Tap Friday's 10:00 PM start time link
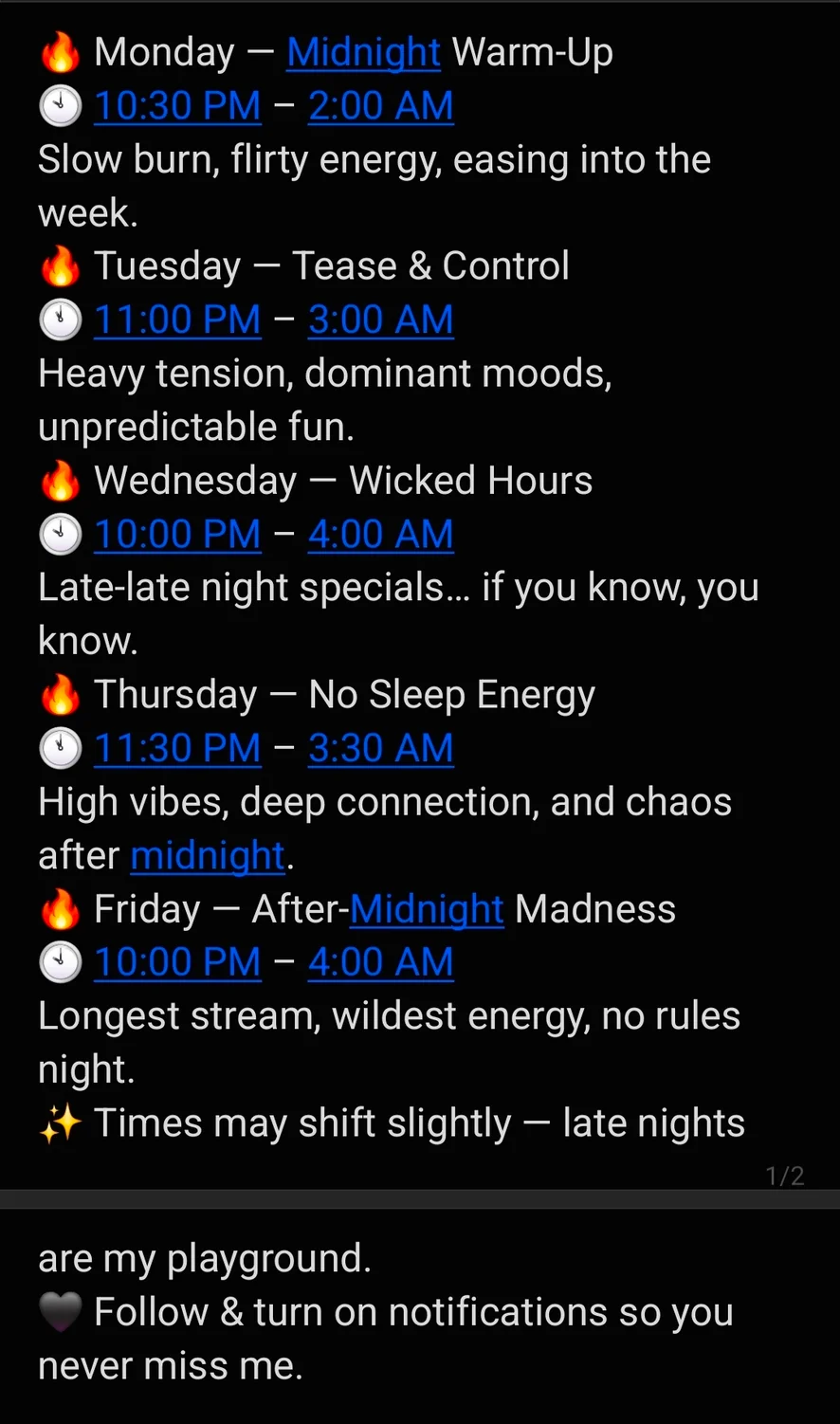The width and height of the screenshot is (840, 1424). pos(177,963)
